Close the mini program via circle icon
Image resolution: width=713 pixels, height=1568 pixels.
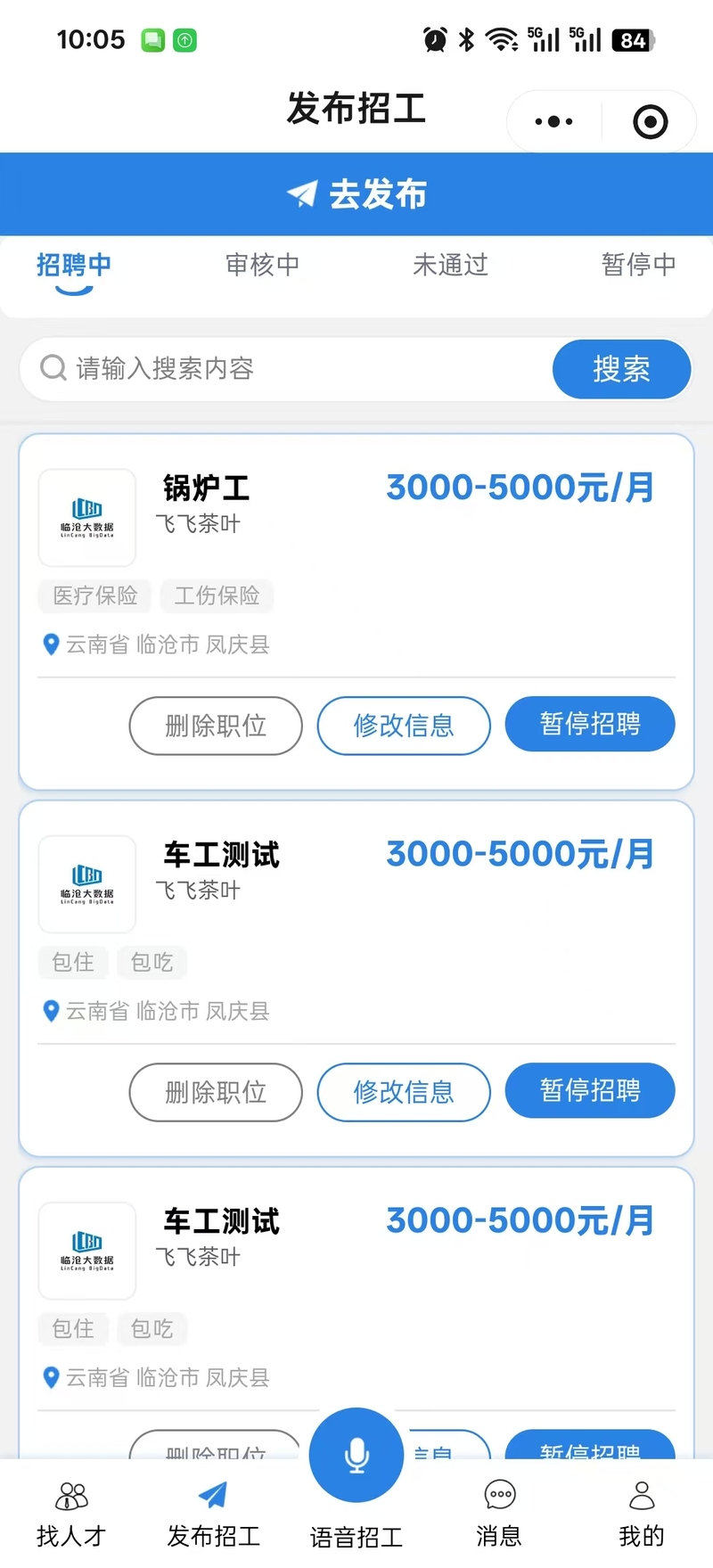[x=650, y=122]
